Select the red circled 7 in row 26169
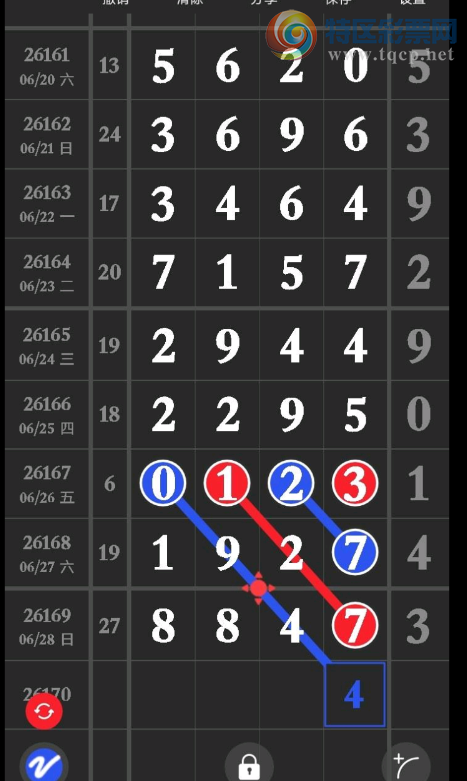Image resolution: width=467 pixels, height=781 pixels. 355,625
